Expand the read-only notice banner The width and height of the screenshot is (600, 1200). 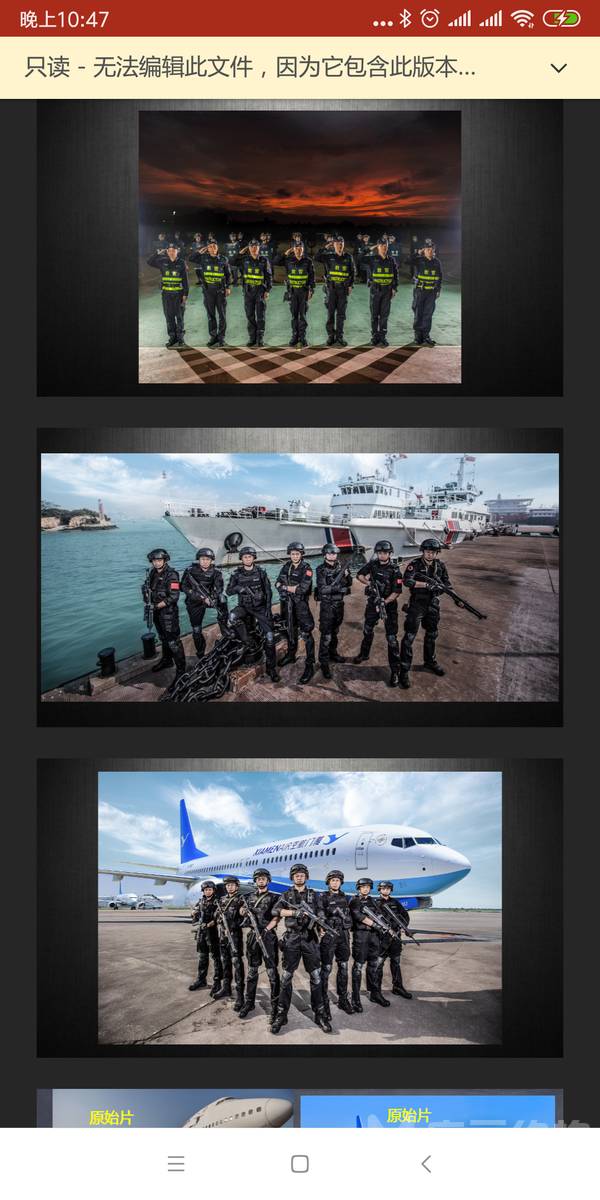click(558, 68)
